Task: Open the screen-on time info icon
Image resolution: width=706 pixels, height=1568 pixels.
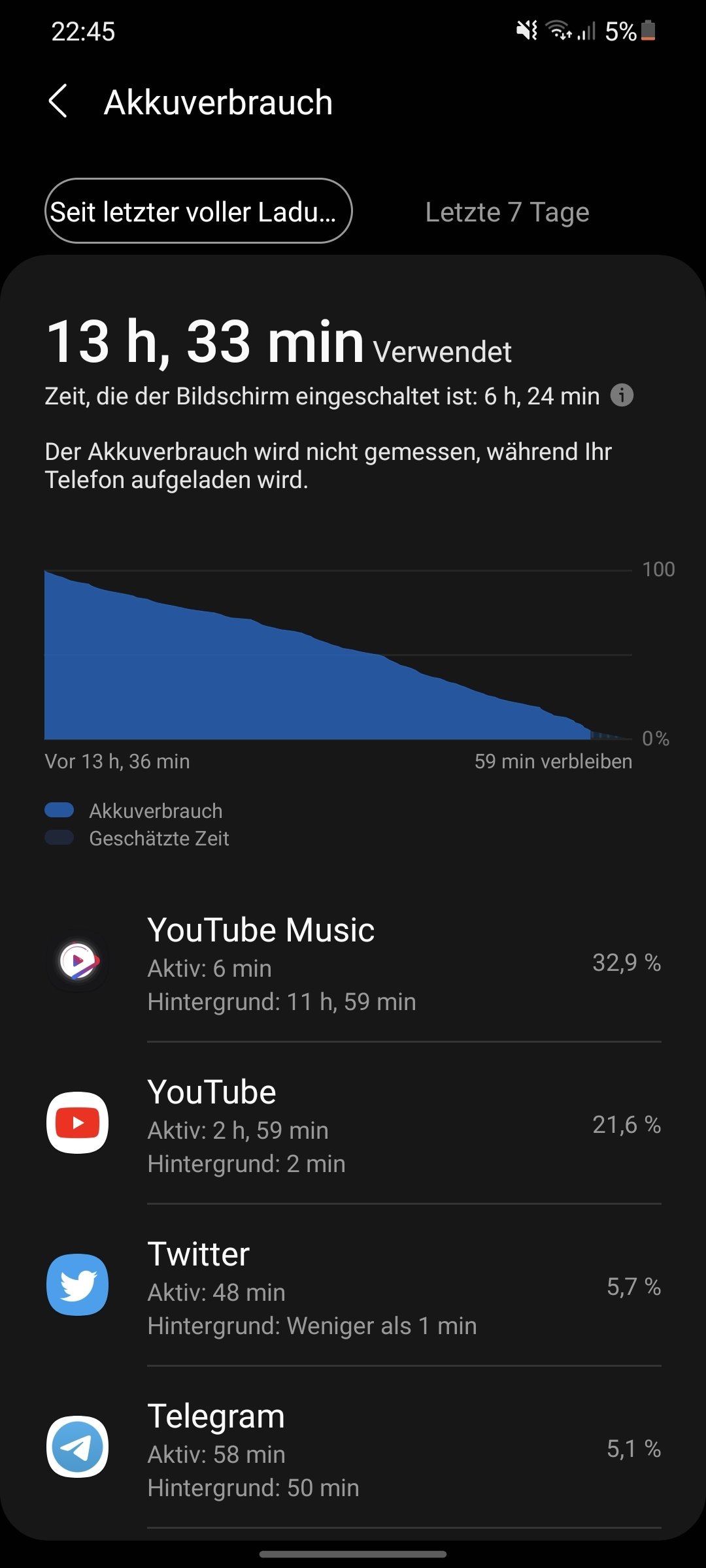Action: click(x=622, y=395)
